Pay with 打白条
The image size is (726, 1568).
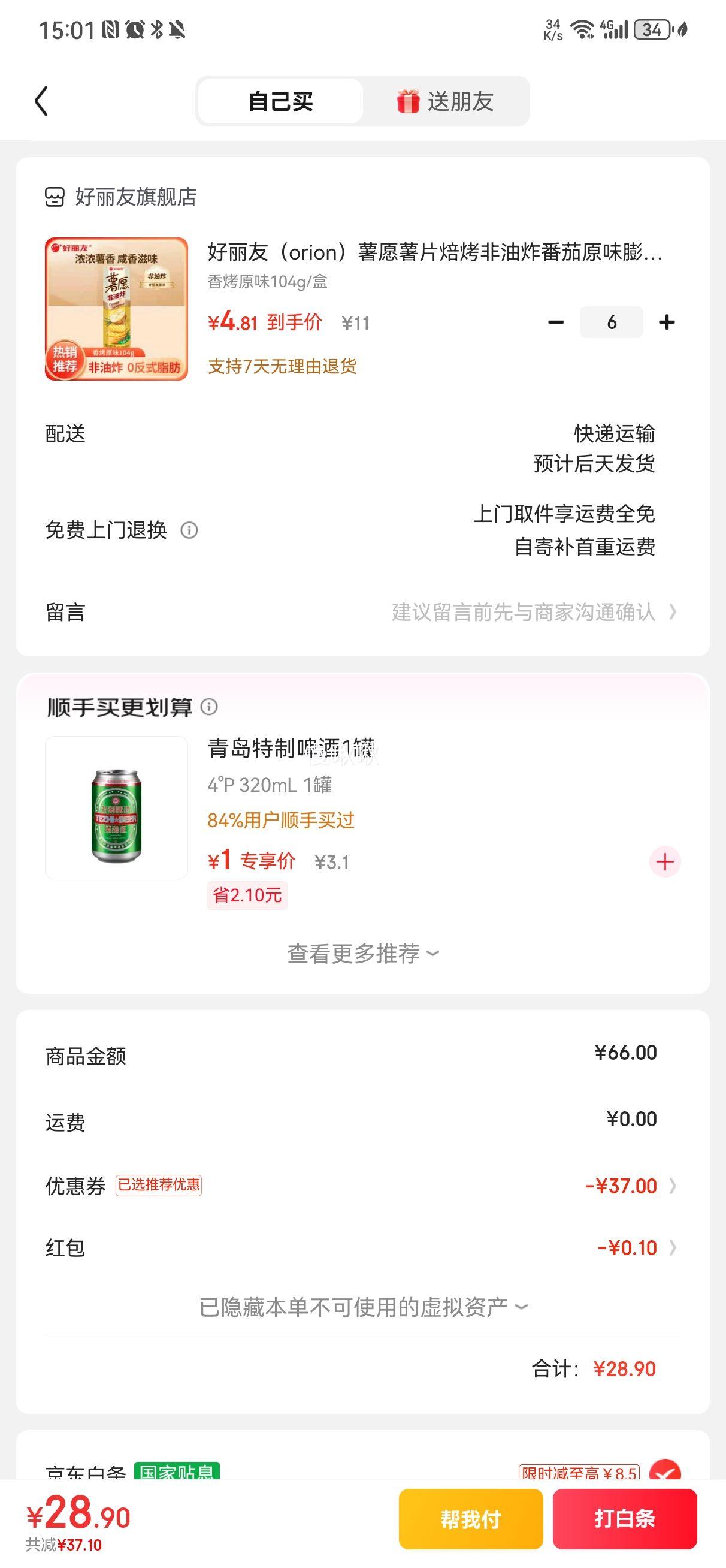(624, 1519)
